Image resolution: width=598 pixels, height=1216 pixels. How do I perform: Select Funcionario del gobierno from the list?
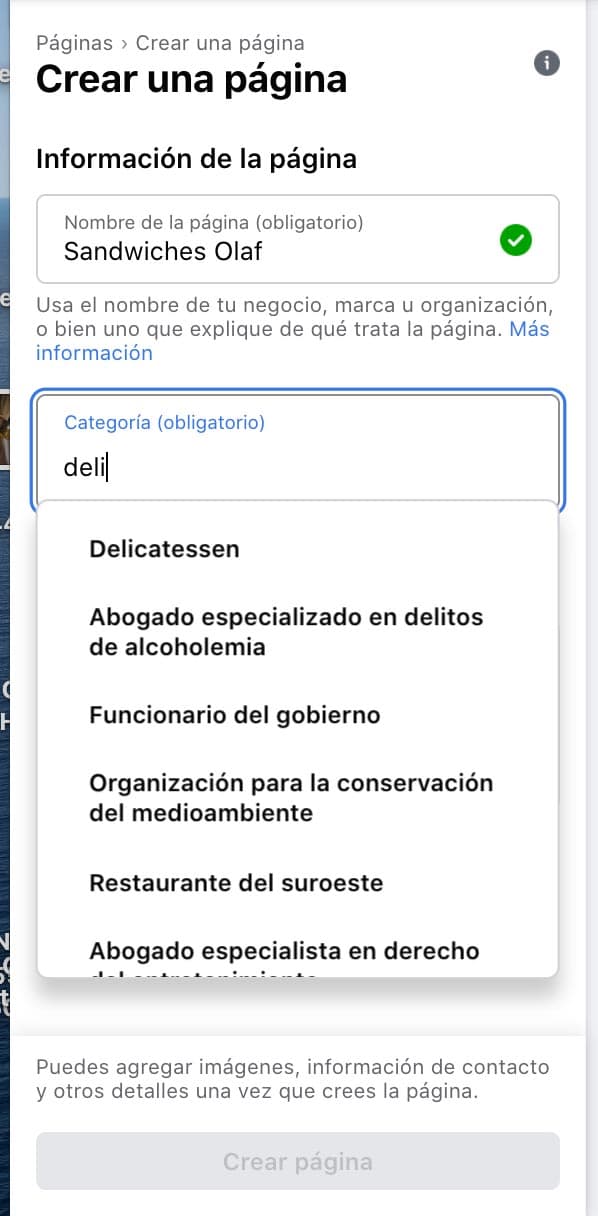coord(297,715)
